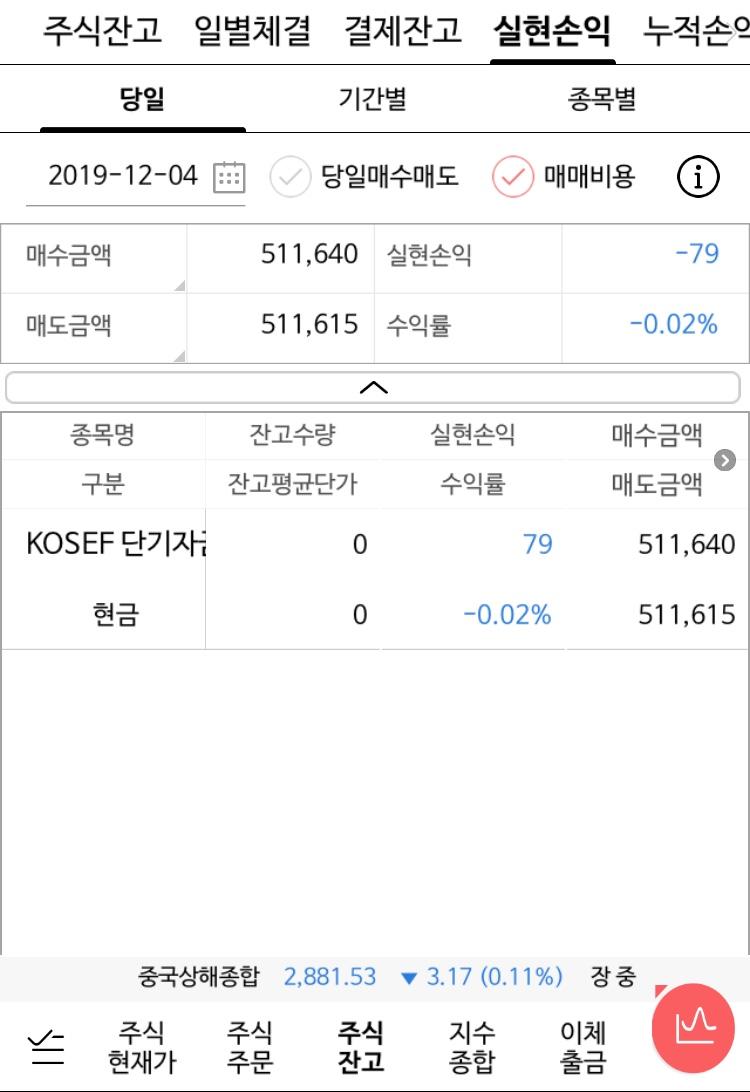Tap the red chart floating button
Viewport: 750px width, 1092px height.
tap(693, 1027)
